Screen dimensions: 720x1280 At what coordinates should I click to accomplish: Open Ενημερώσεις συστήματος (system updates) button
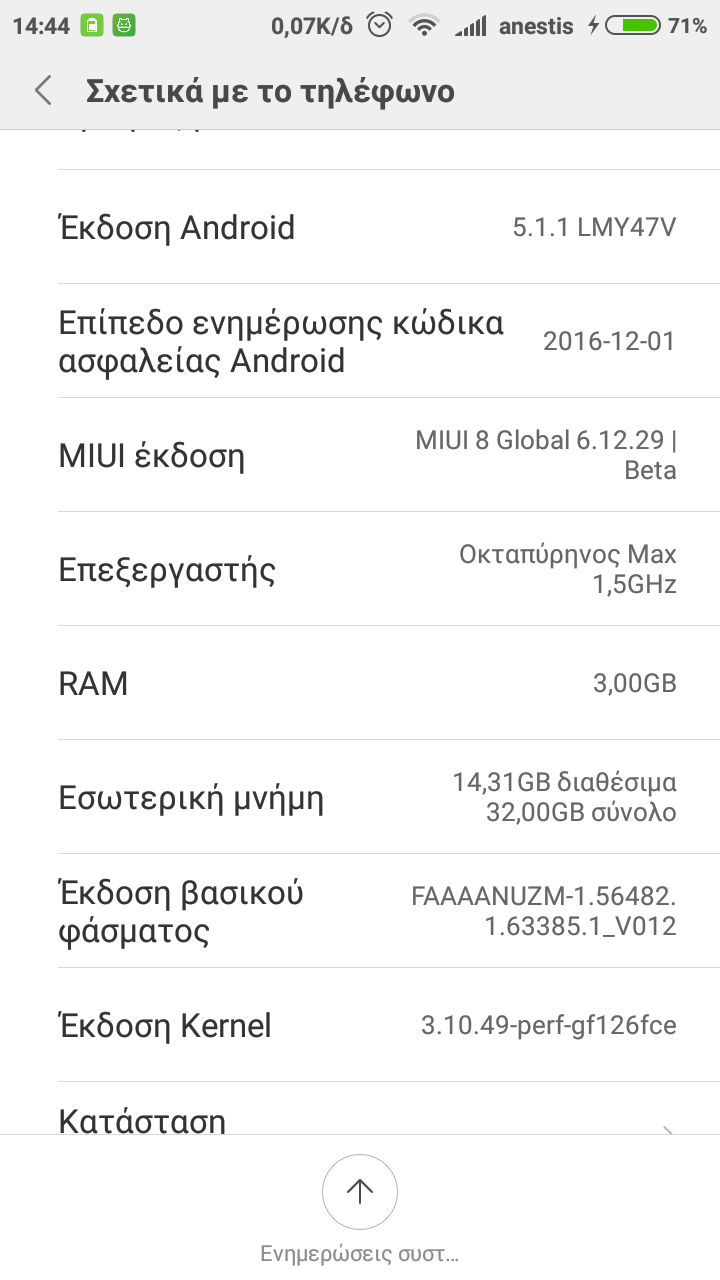coord(360,1192)
